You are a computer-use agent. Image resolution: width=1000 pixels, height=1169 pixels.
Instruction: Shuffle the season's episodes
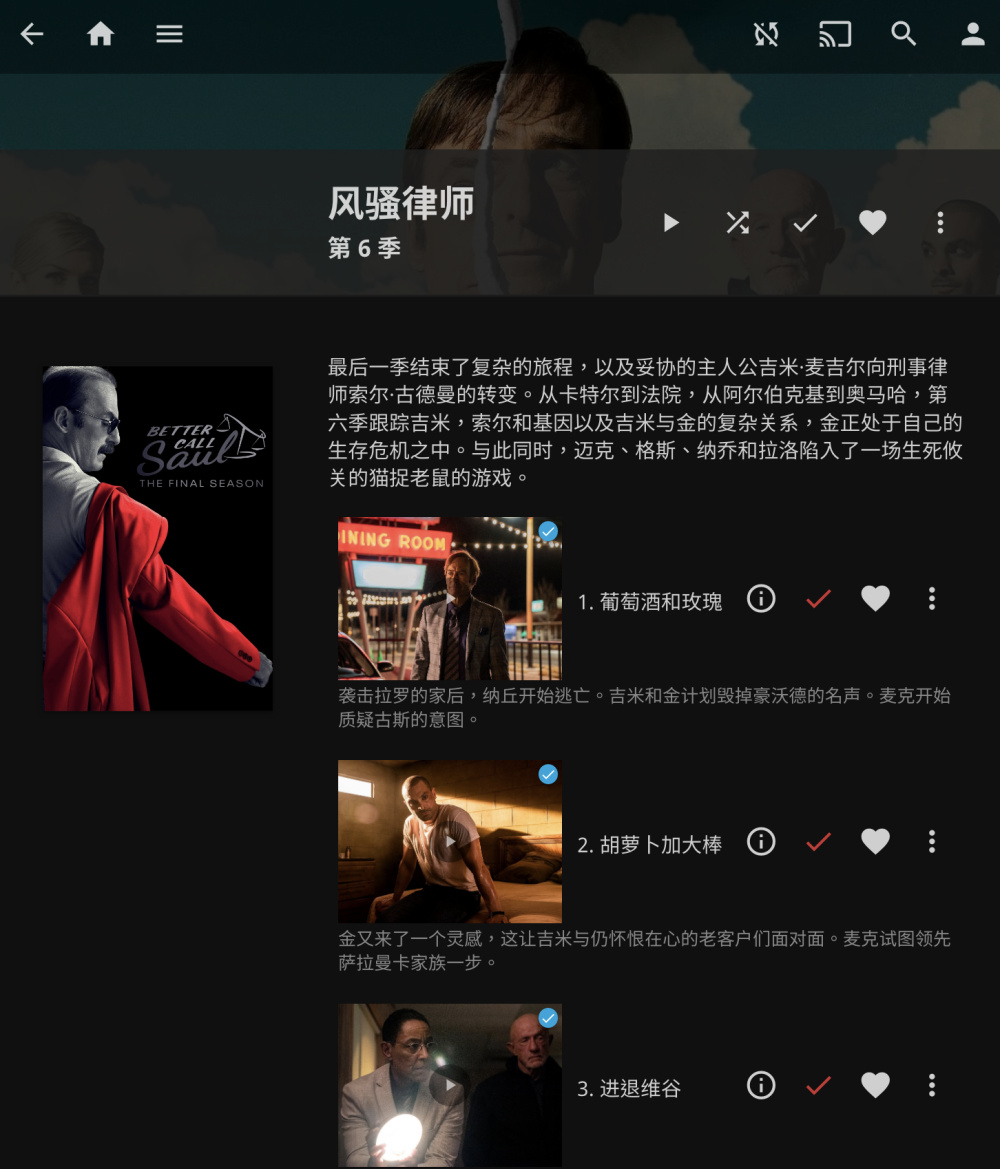coord(738,222)
